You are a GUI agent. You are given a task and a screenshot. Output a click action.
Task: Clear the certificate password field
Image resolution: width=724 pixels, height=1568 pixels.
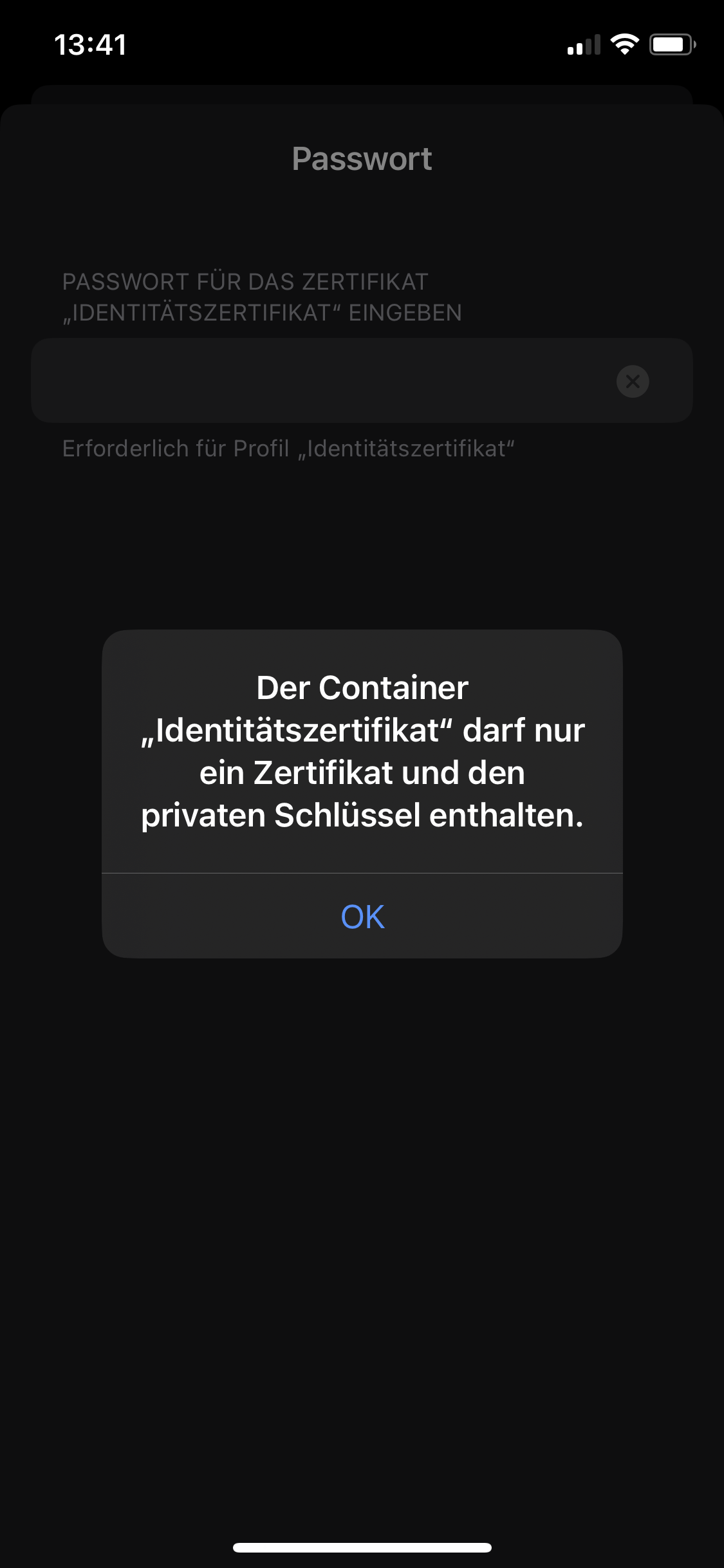click(633, 381)
